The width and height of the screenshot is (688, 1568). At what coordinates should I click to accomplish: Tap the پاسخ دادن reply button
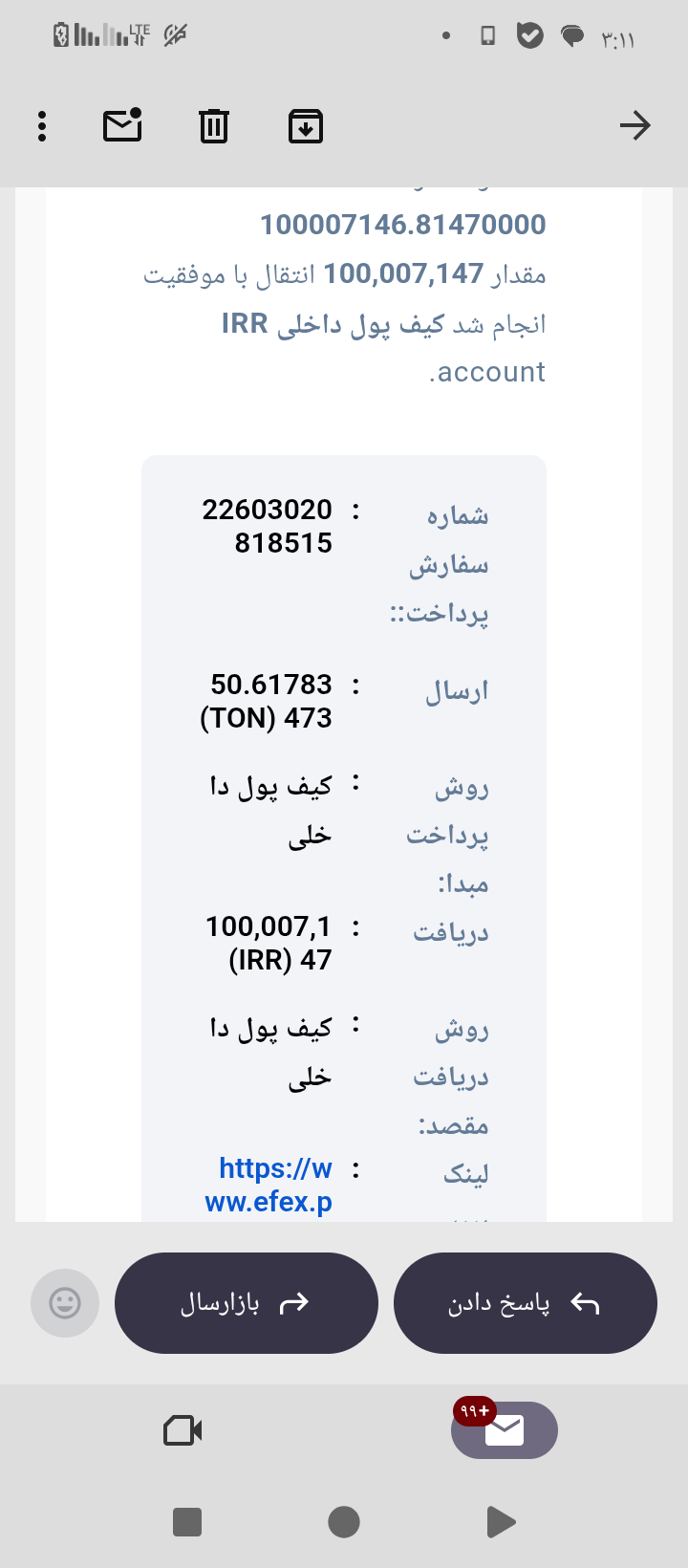[x=525, y=1303]
